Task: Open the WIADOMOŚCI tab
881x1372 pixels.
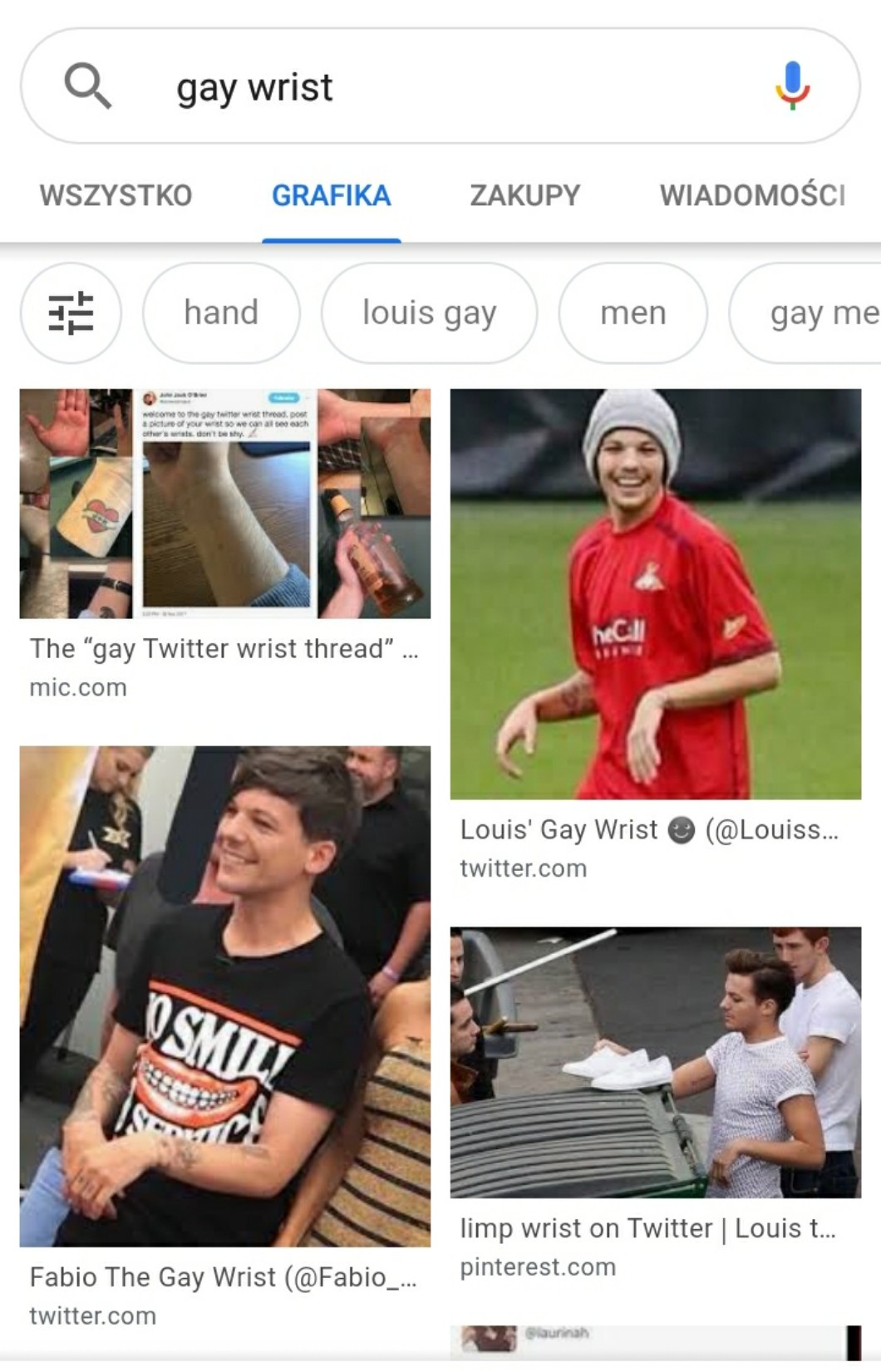Action: tap(752, 195)
